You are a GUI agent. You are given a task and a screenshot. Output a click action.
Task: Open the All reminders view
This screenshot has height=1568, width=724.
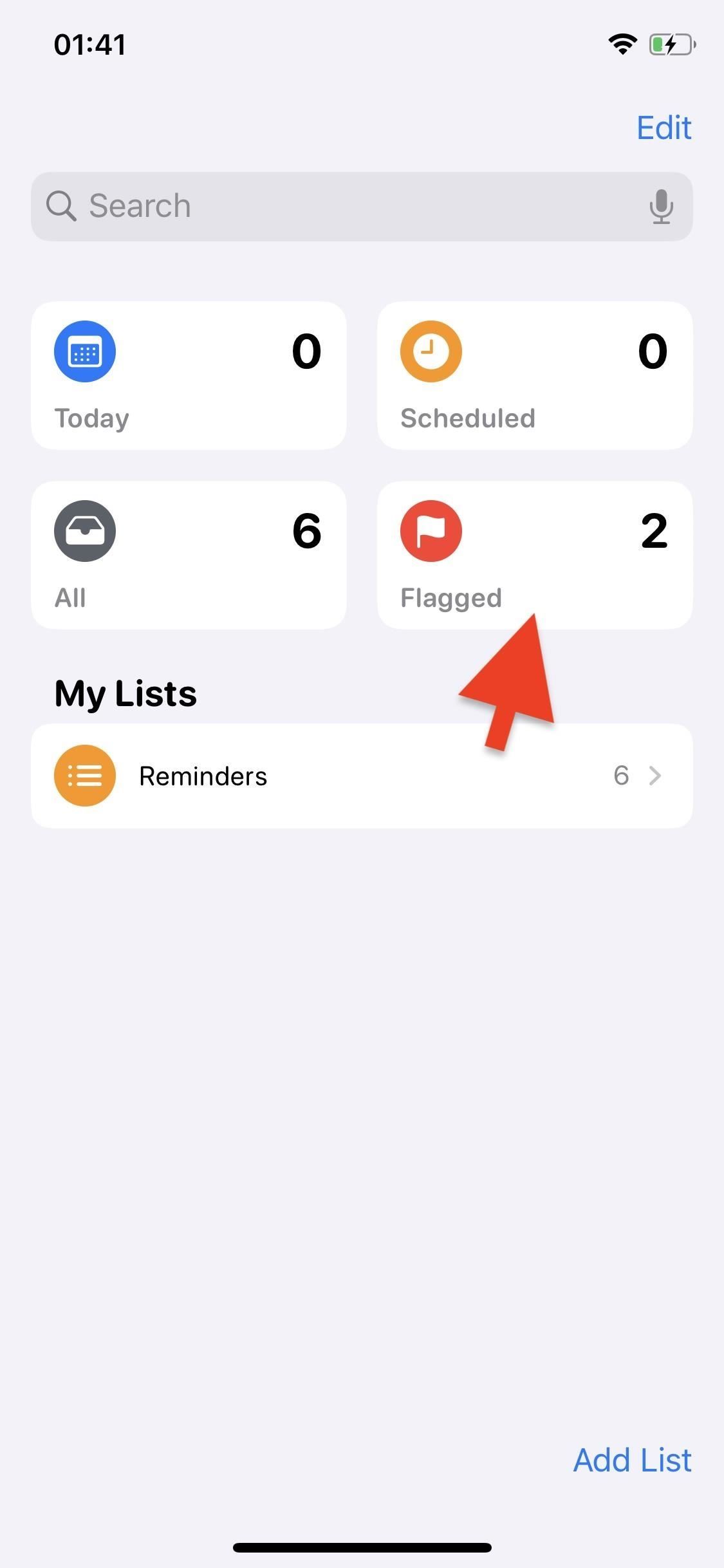tap(189, 554)
